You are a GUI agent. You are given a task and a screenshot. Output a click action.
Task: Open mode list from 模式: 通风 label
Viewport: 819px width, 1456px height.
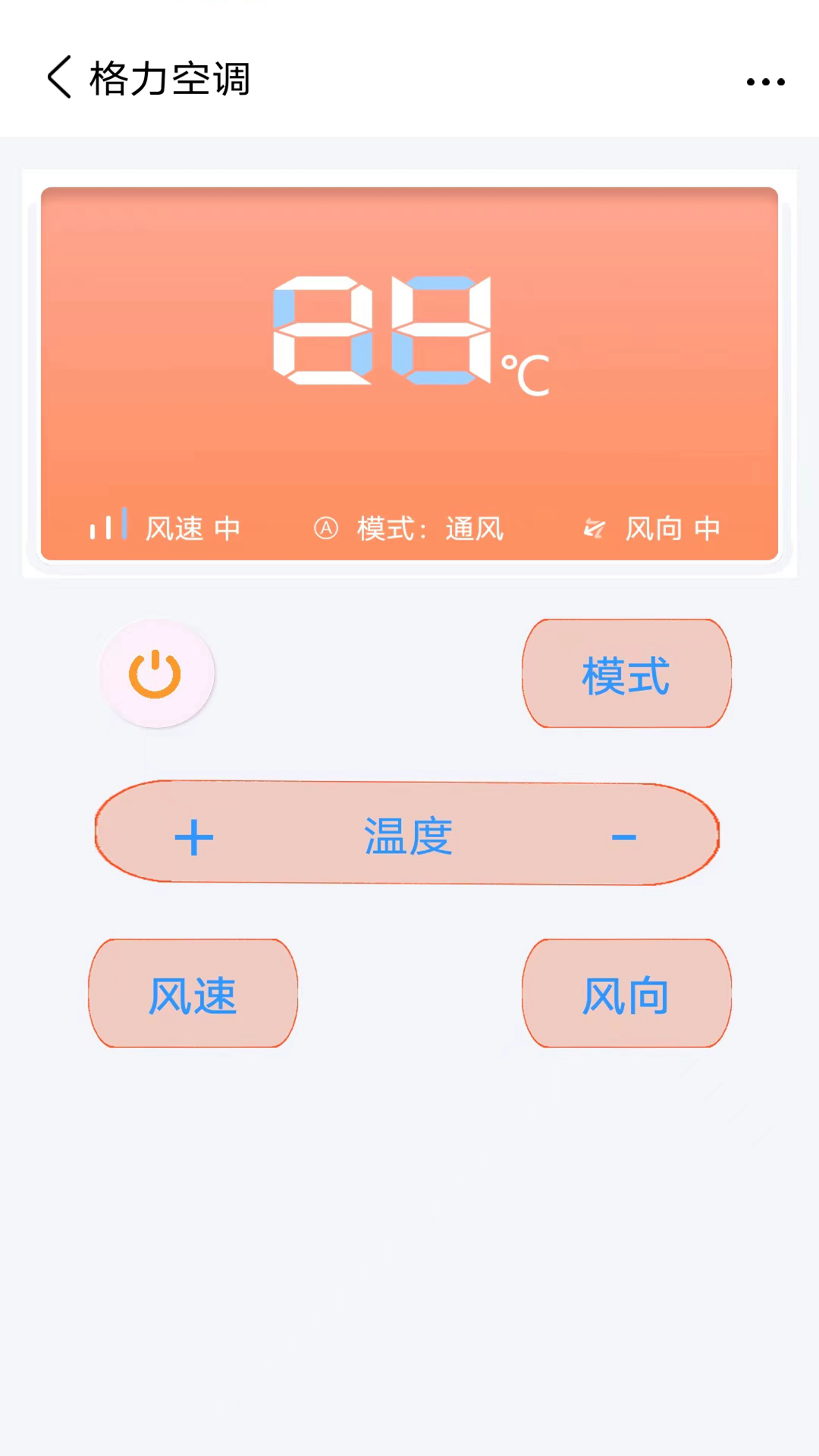click(x=429, y=528)
